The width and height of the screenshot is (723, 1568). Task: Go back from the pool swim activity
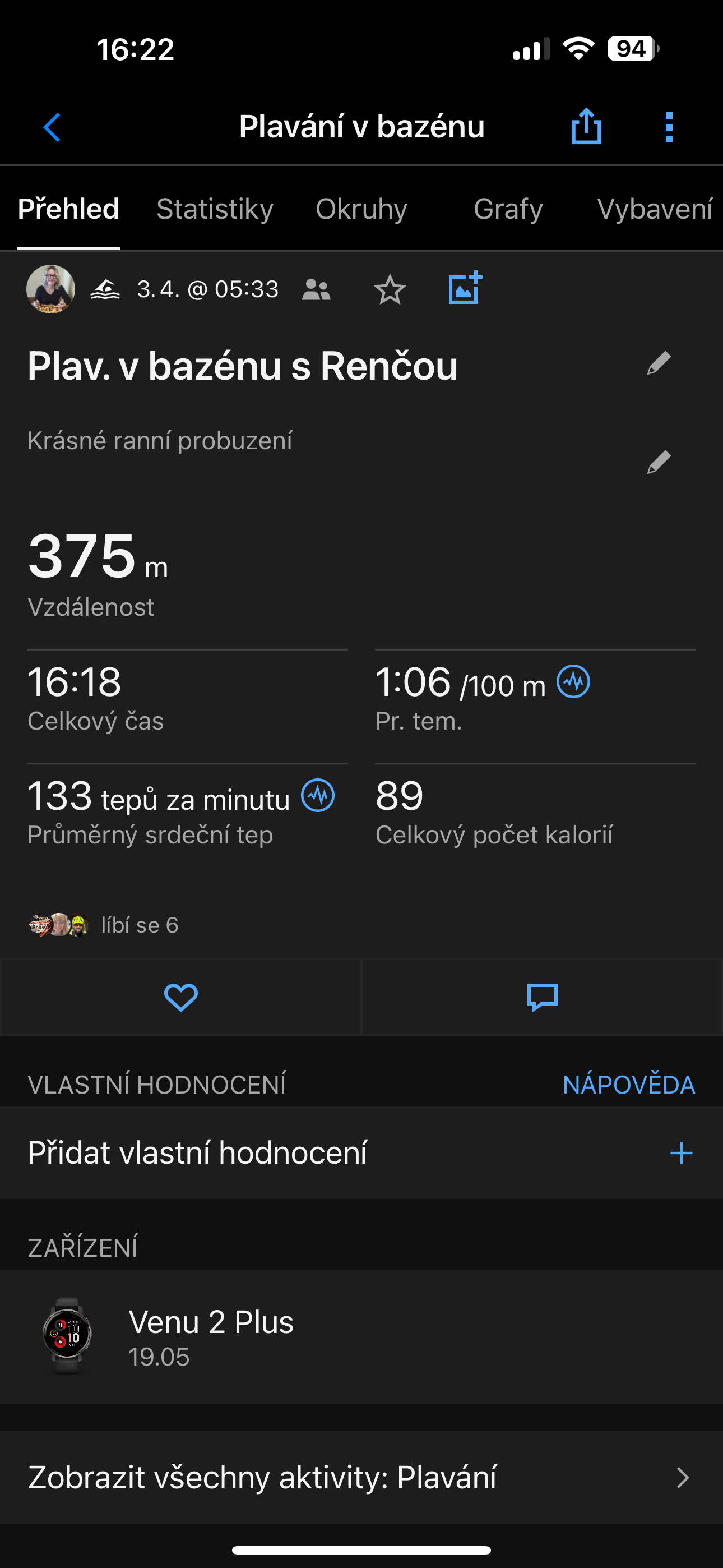[x=52, y=127]
